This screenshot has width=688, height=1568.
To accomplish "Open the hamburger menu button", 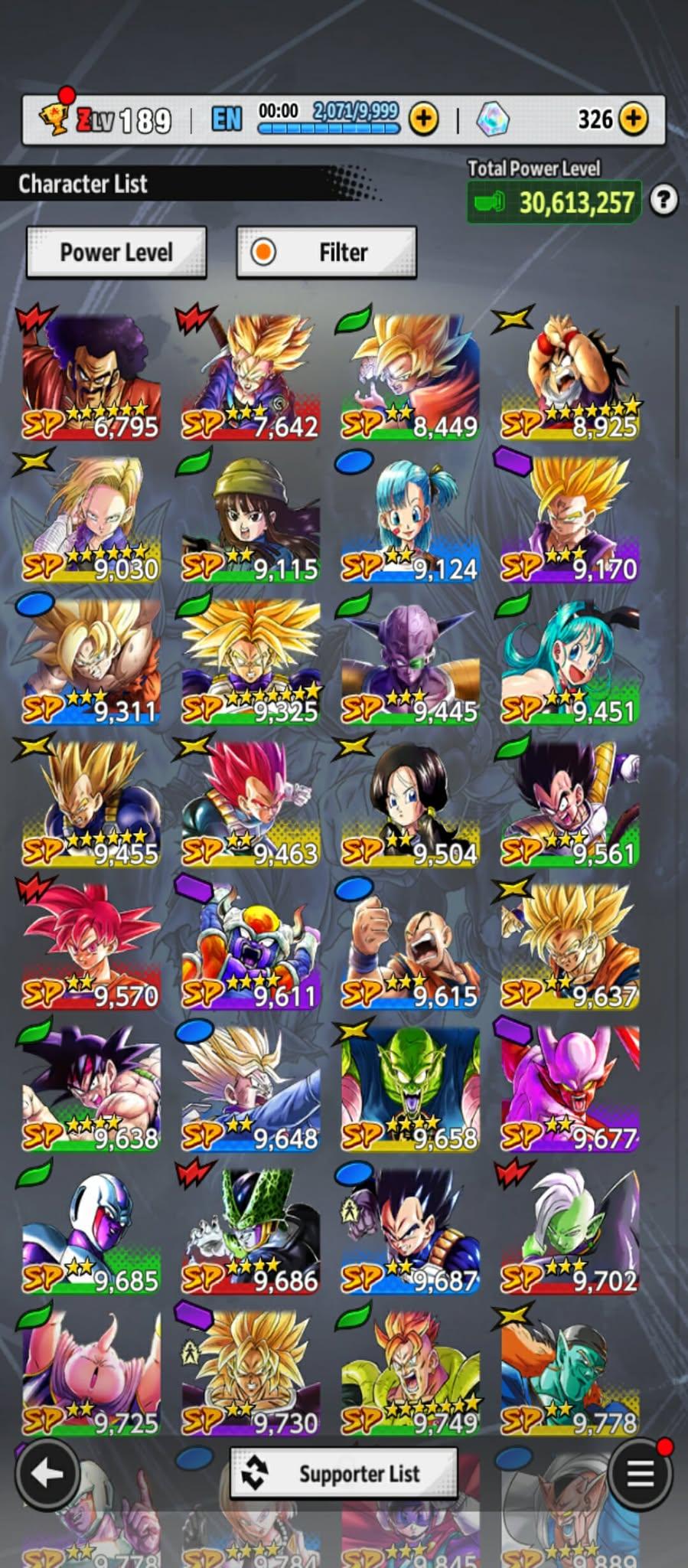I will [x=640, y=1472].
